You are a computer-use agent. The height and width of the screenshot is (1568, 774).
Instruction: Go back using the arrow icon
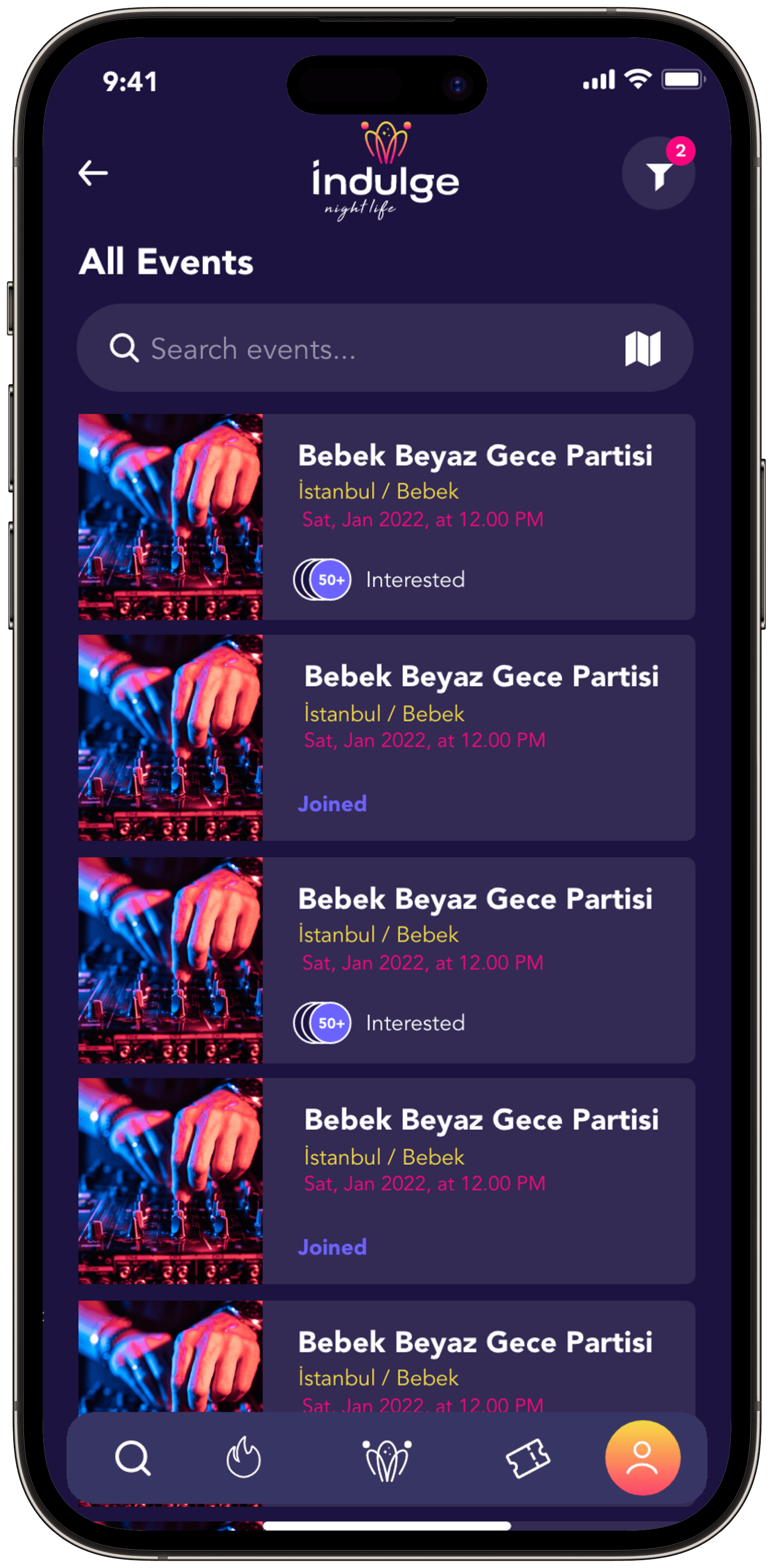click(93, 173)
